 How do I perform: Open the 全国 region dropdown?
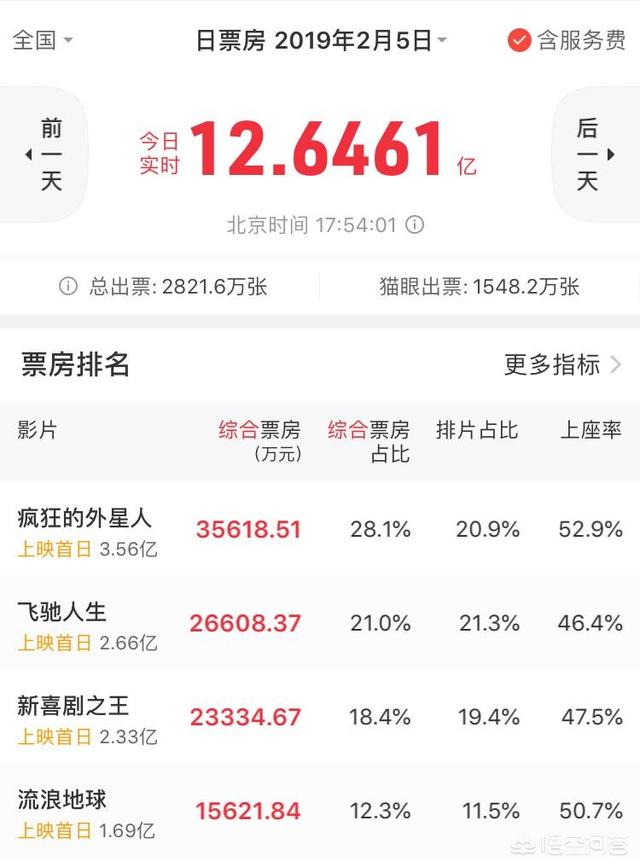(42, 41)
